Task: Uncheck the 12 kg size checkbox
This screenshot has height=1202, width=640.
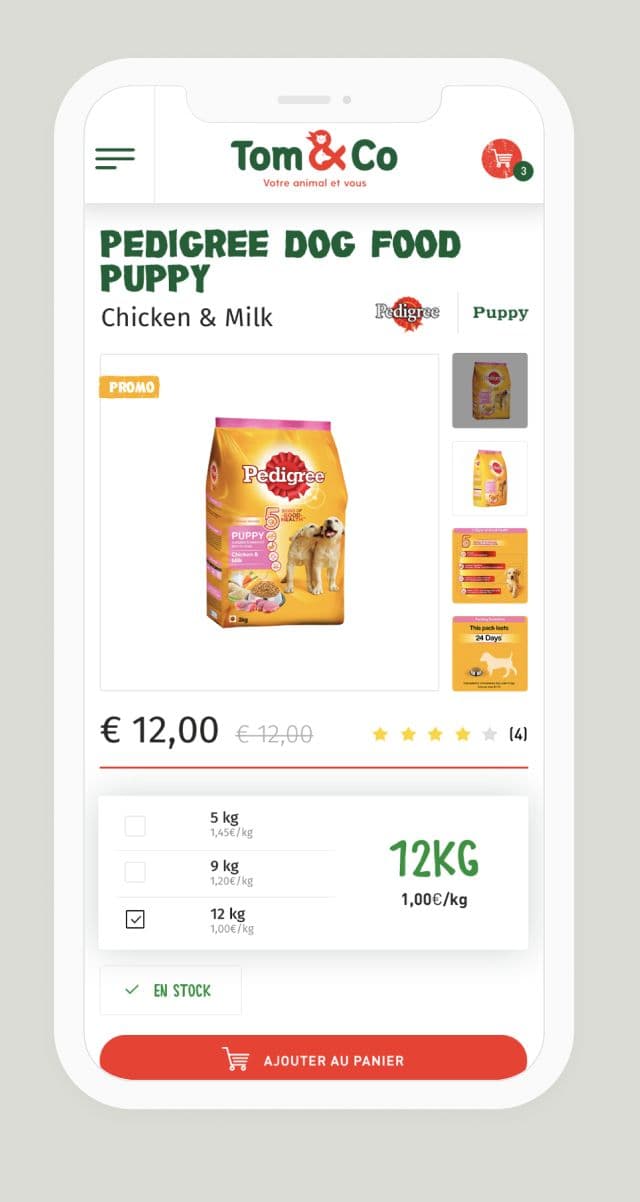Action: (x=135, y=919)
